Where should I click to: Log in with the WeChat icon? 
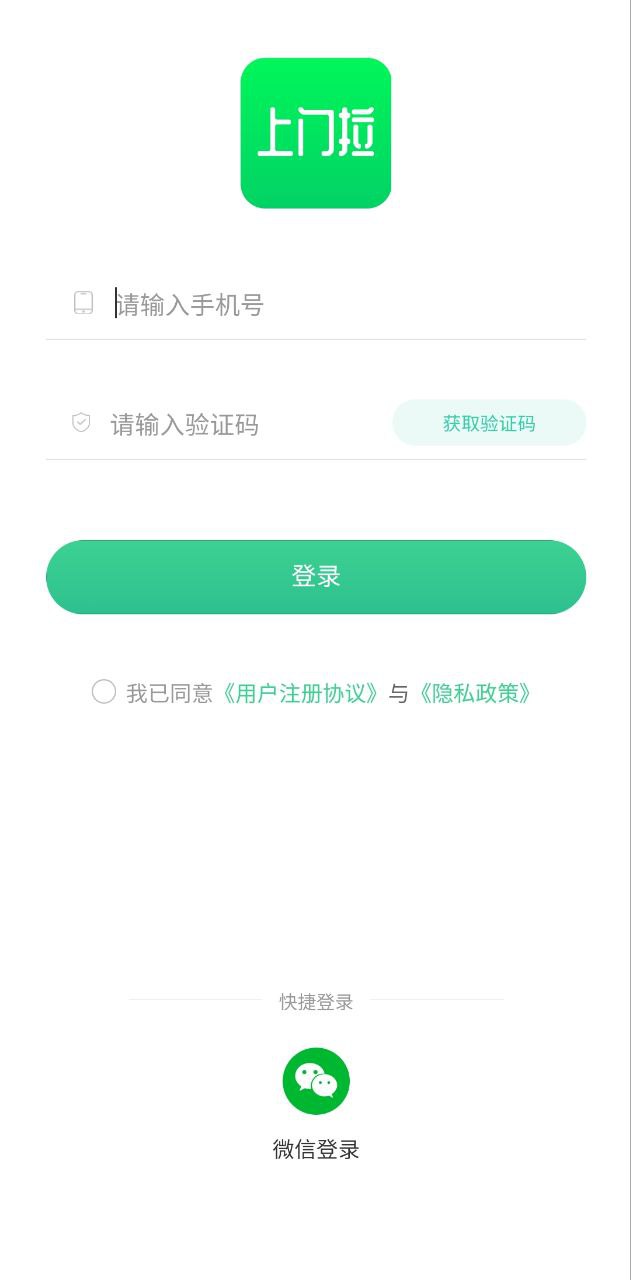[316, 1081]
